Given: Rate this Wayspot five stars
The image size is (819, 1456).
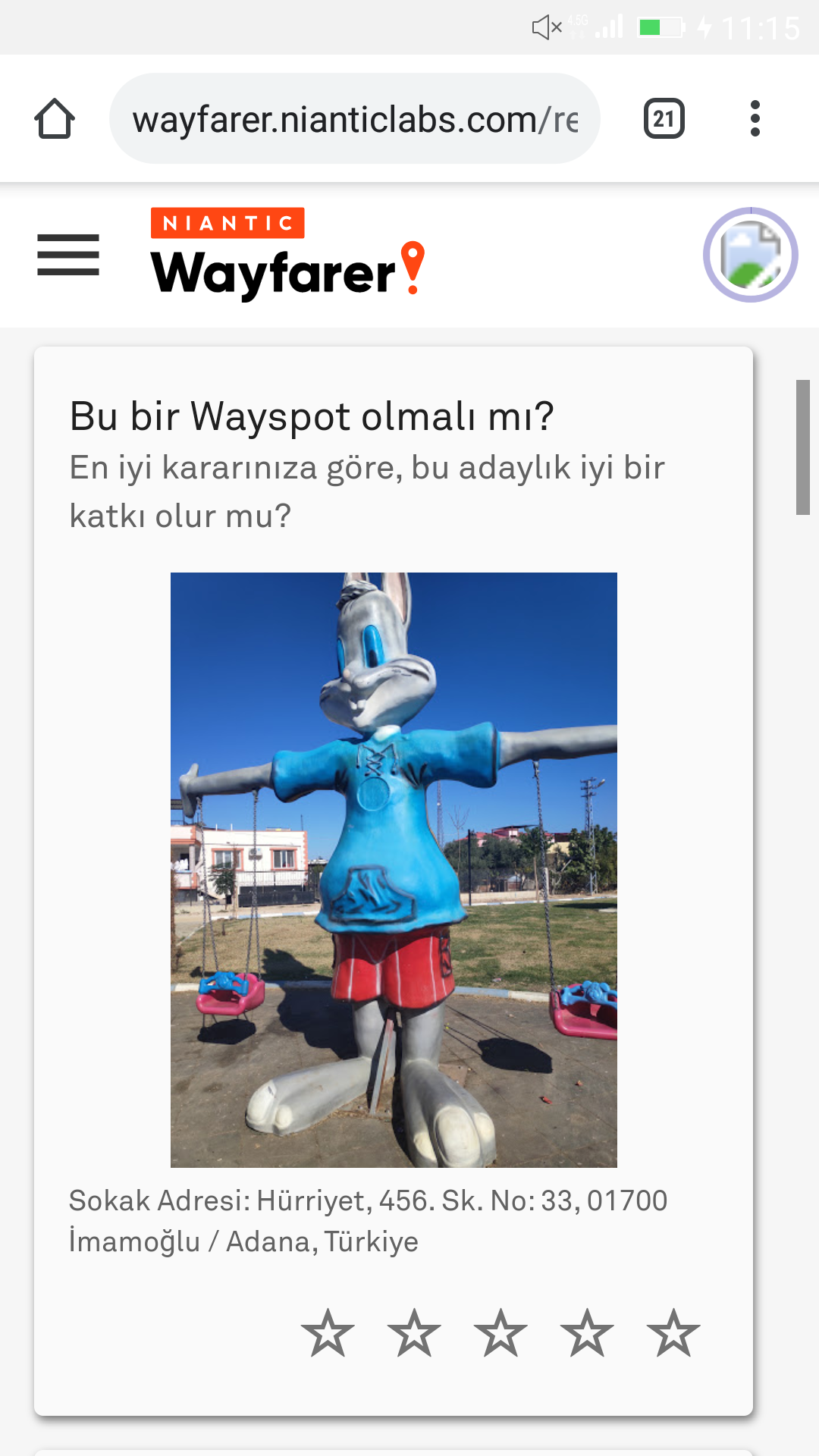Looking at the screenshot, I should (673, 1332).
